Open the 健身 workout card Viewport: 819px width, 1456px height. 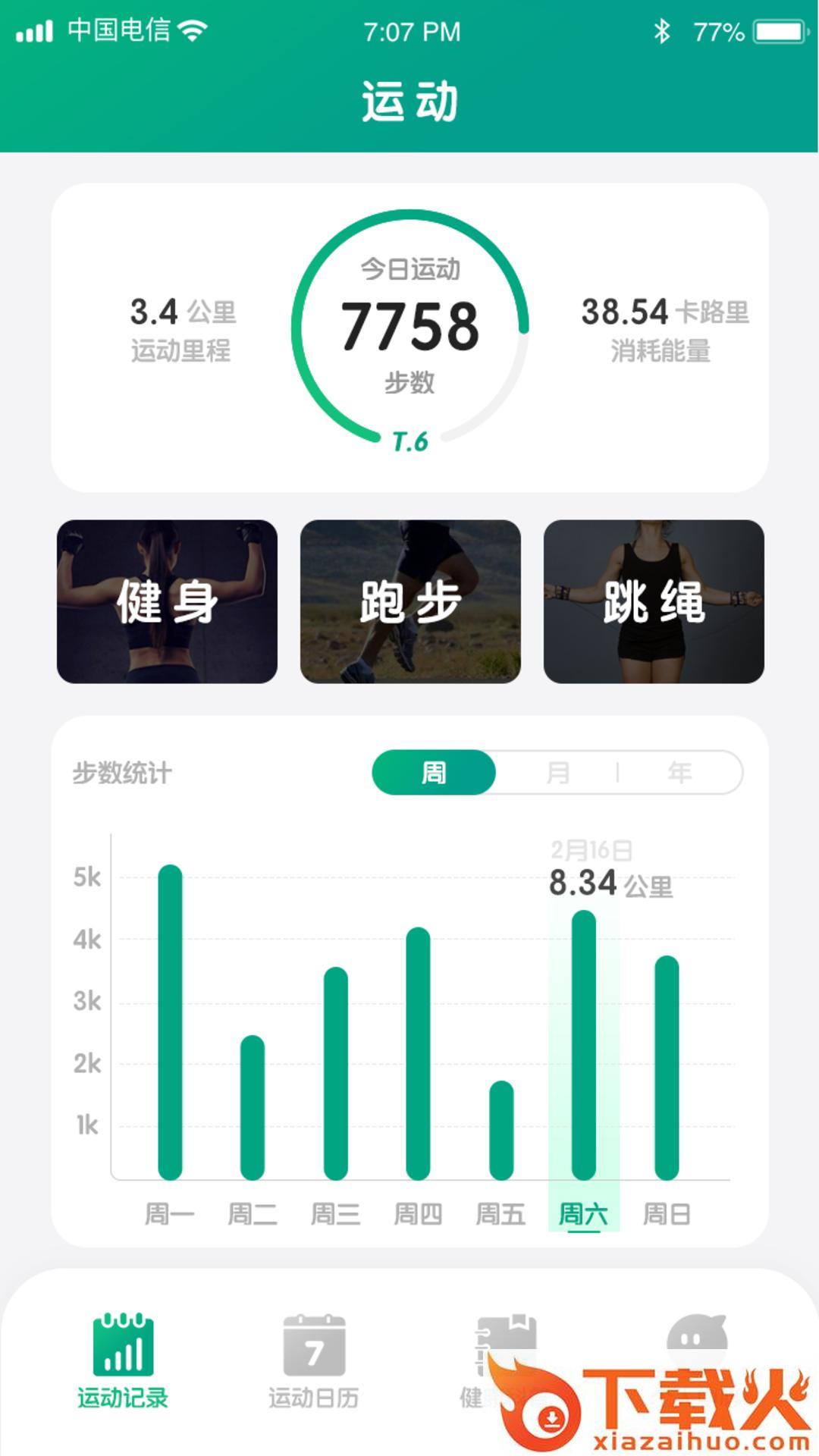coord(167,601)
